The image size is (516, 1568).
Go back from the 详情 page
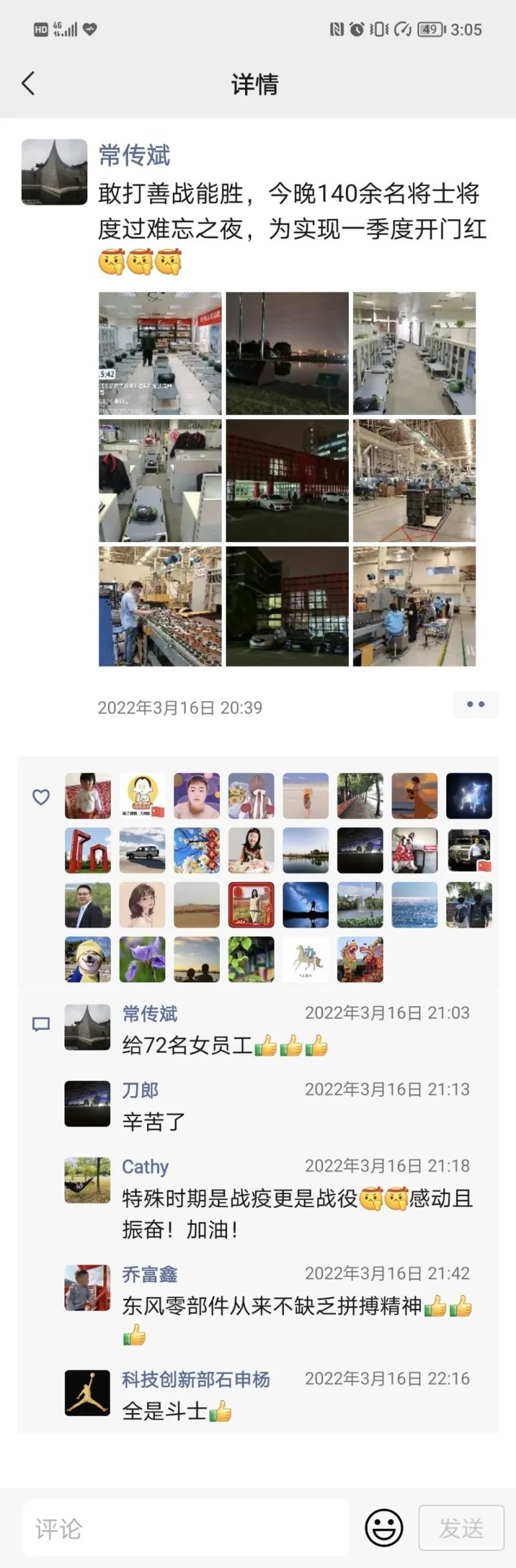click(x=28, y=84)
